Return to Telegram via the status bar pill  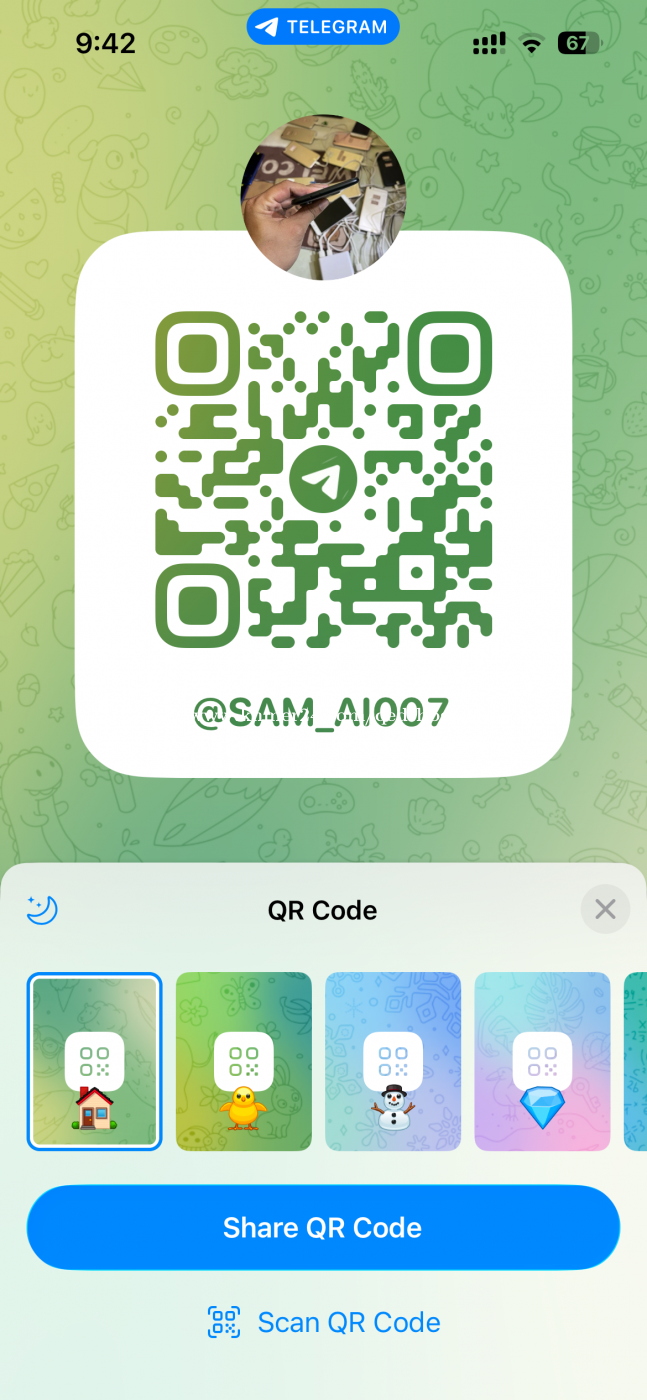point(323,28)
